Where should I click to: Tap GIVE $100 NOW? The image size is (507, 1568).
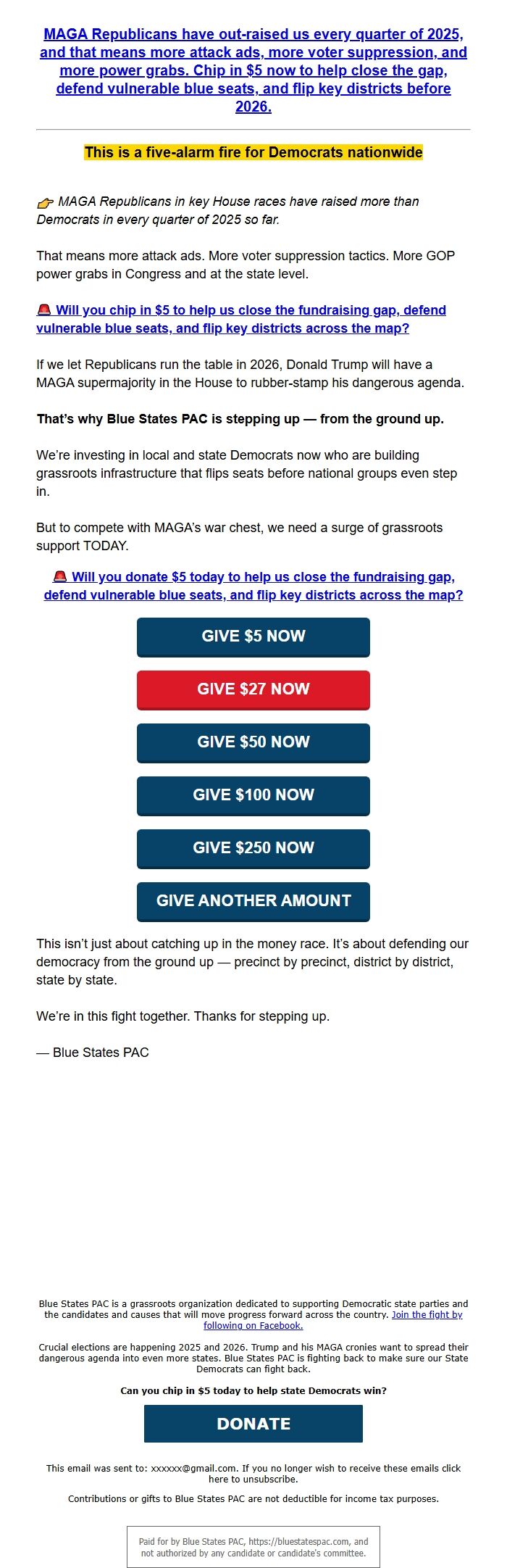point(253,795)
